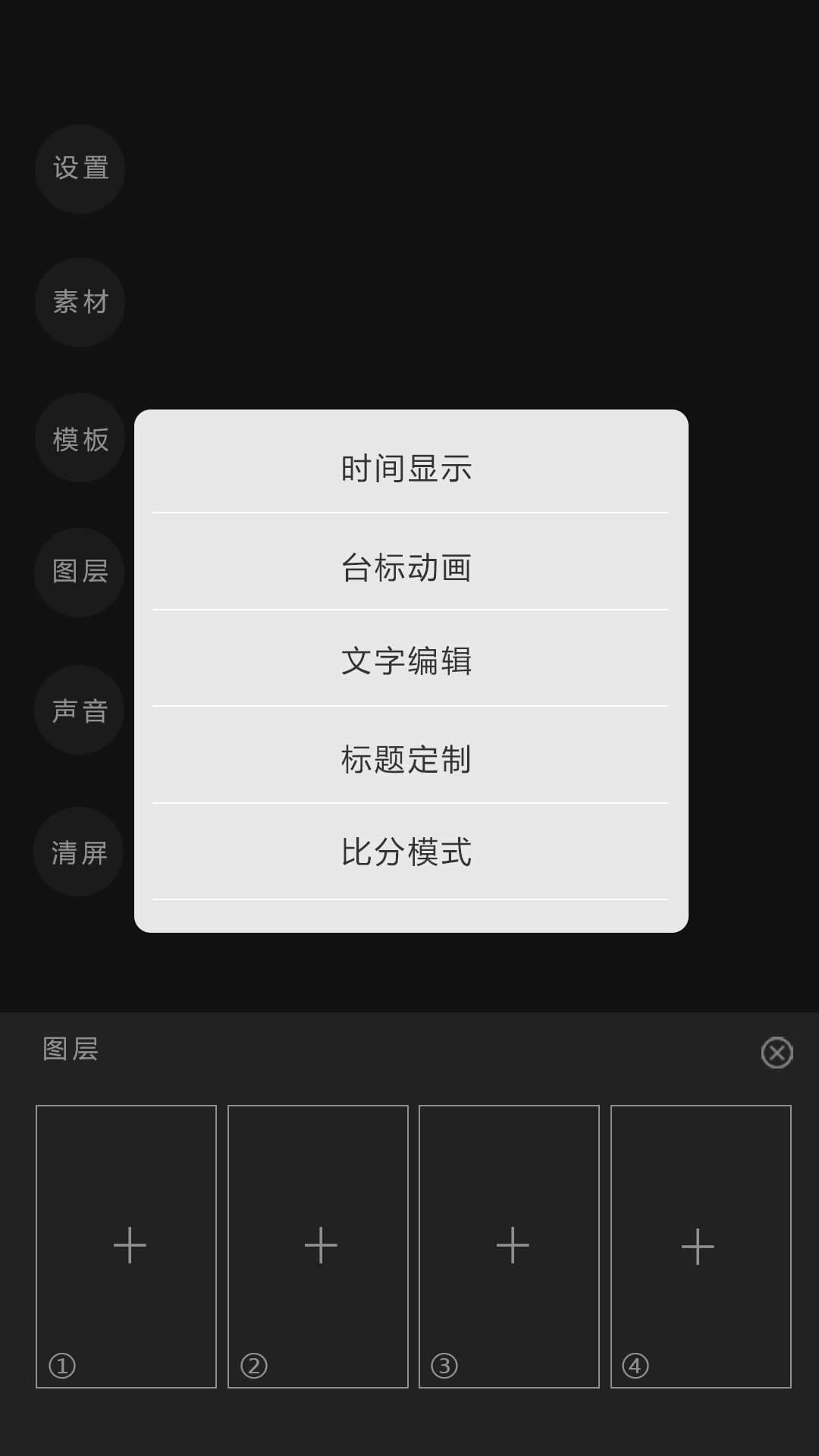Open the 声音 sound icon
This screenshot has width=819, height=1456.
click(80, 709)
